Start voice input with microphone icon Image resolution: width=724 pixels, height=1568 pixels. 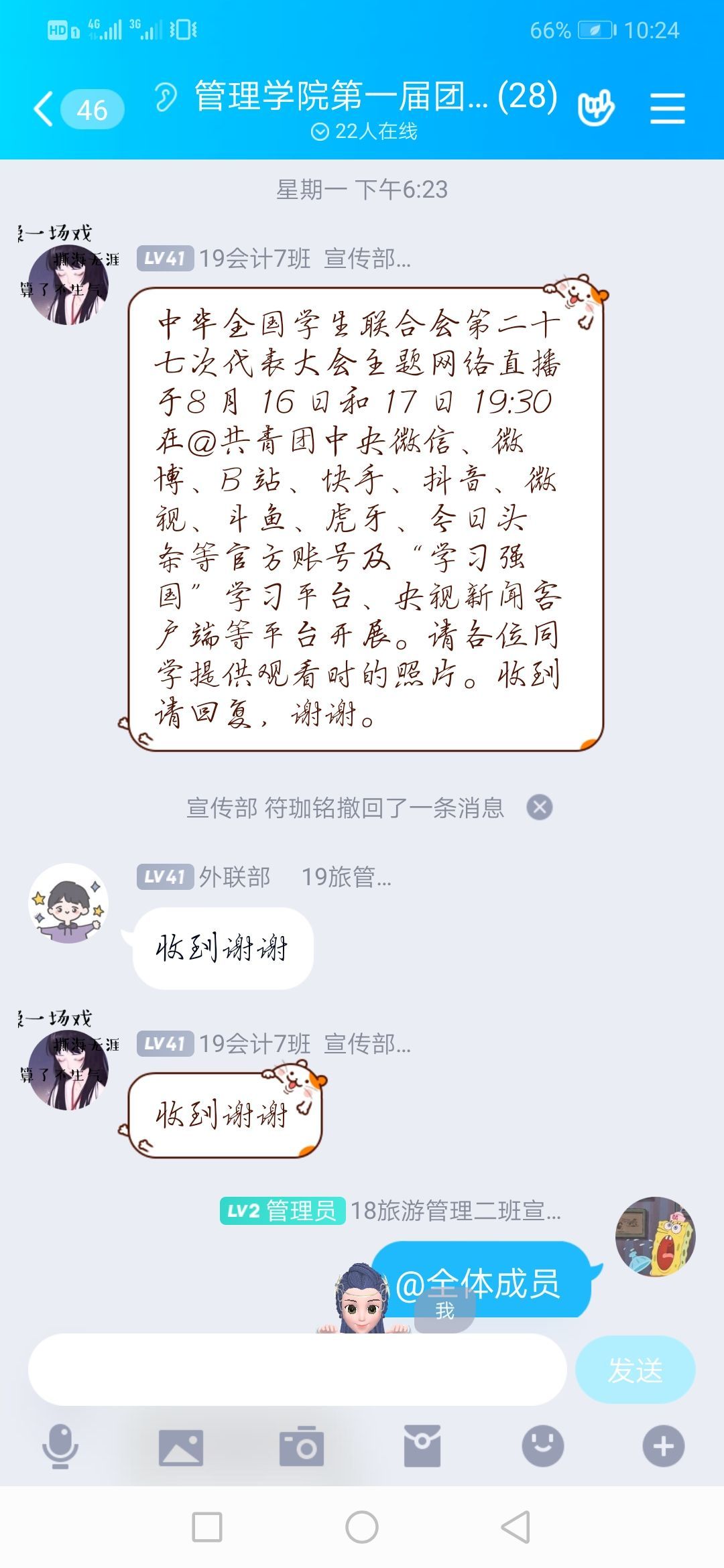60,1447
